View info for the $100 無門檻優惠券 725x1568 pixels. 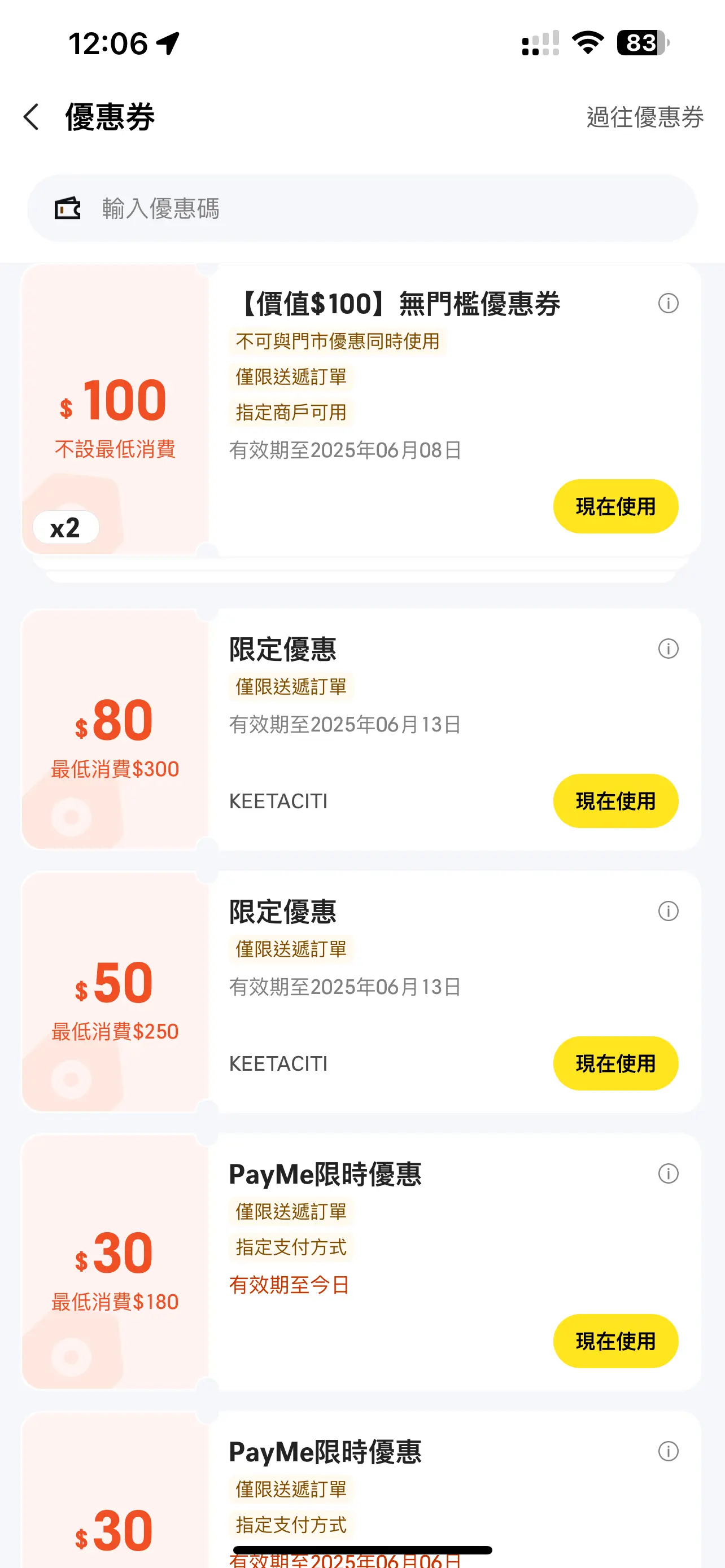pos(668,303)
